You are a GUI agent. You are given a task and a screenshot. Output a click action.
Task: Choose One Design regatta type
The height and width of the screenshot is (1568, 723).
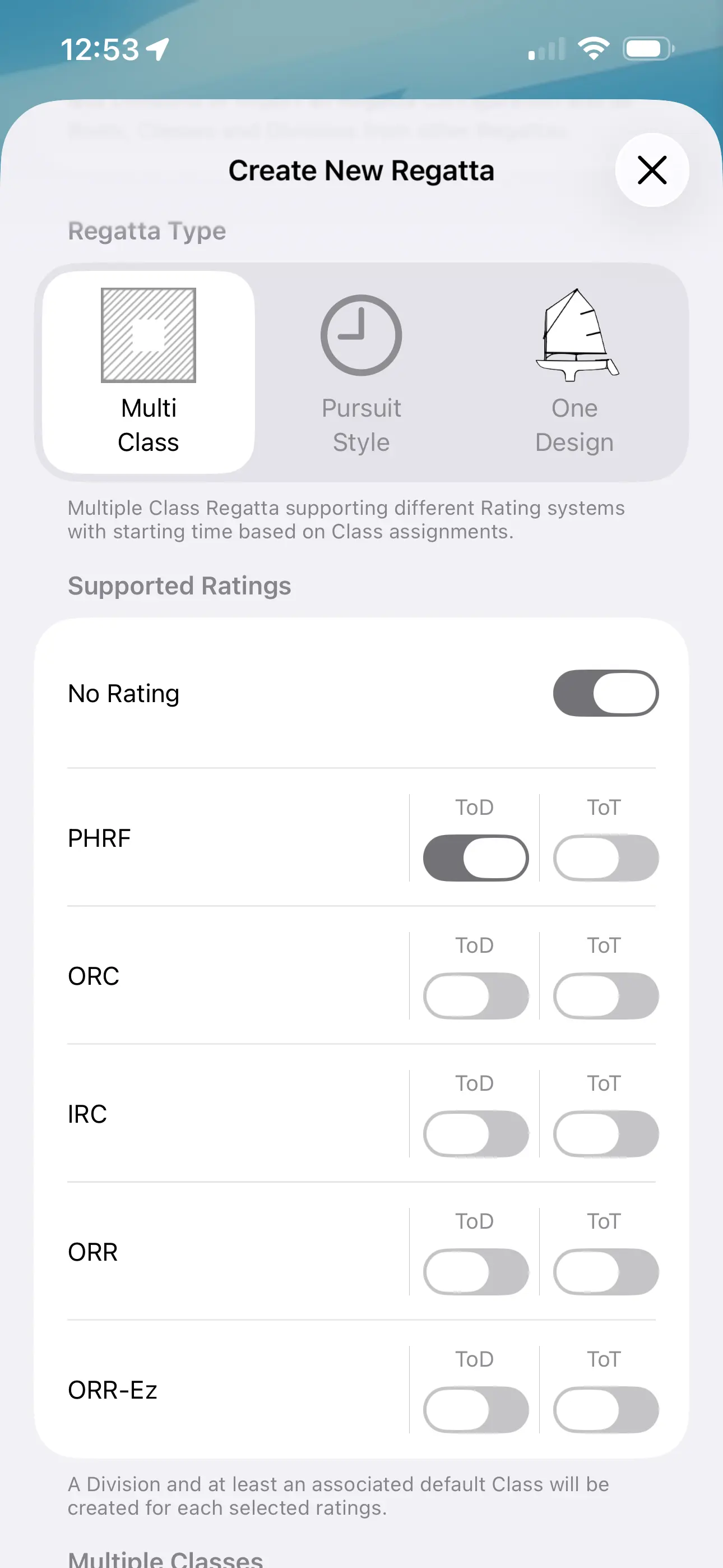pyautogui.click(x=574, y=372)
